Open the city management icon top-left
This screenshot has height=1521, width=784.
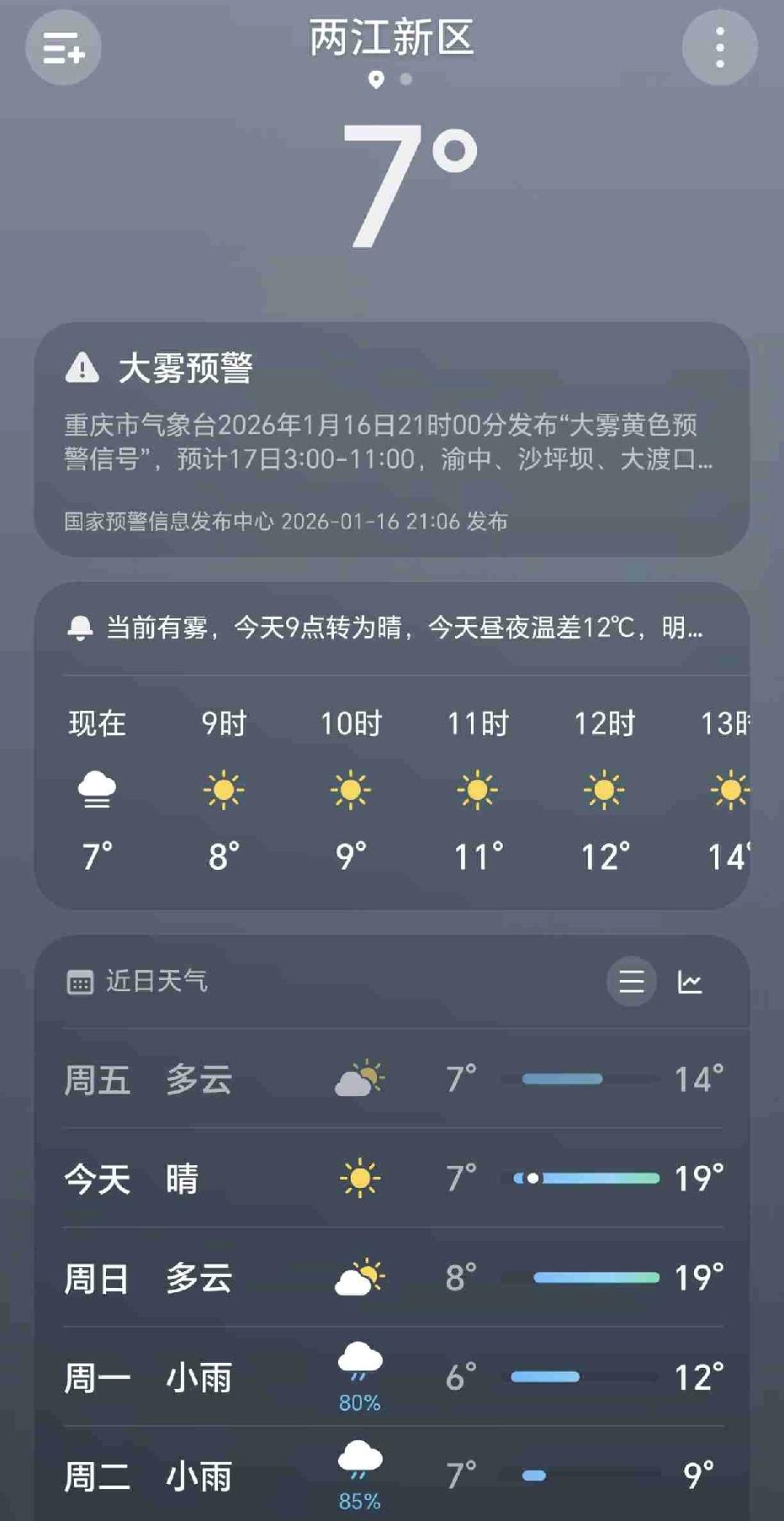[x=63, y=48]
